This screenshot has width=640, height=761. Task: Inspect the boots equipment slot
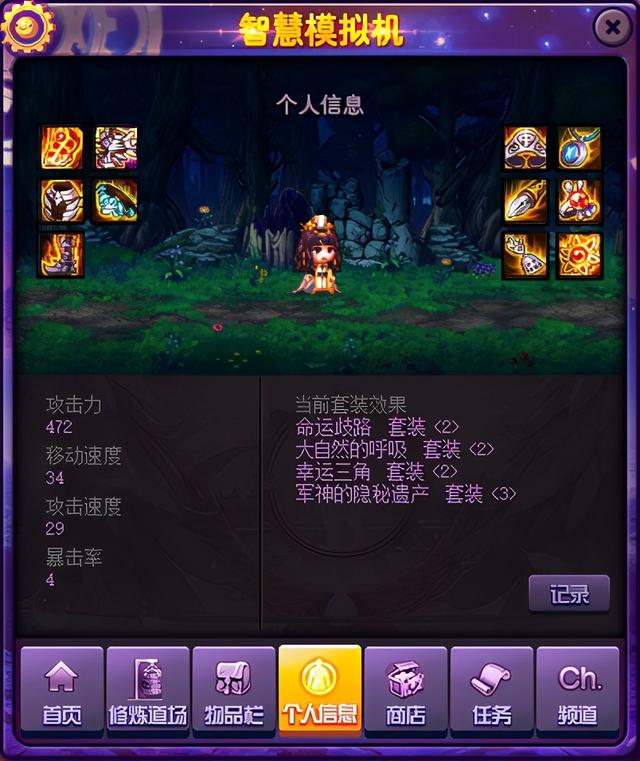click(x=61, y=254)
